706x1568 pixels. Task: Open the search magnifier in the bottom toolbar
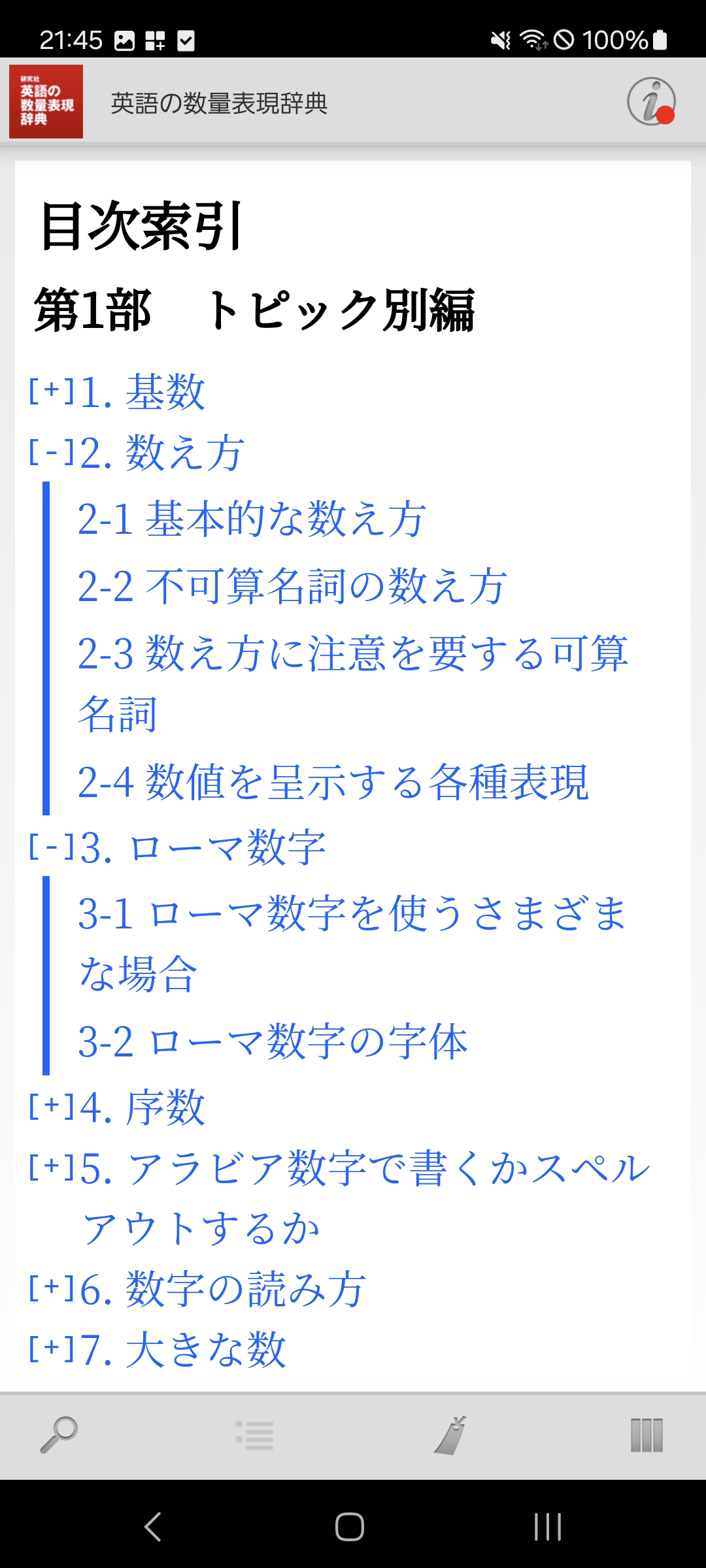59,1435
